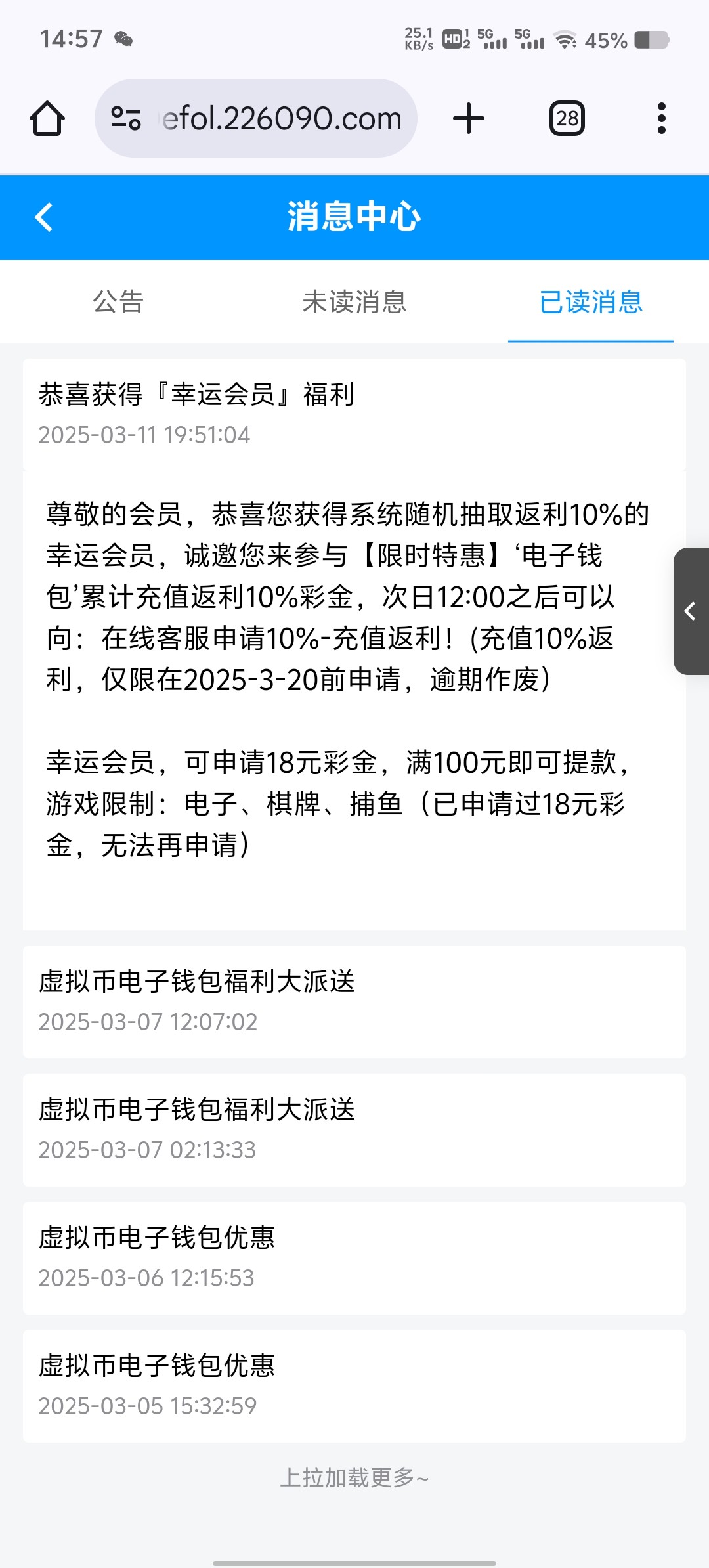Open the tab switcher showing 28 tabs
Screen dimensions: 709x1568
coord(567,118)
